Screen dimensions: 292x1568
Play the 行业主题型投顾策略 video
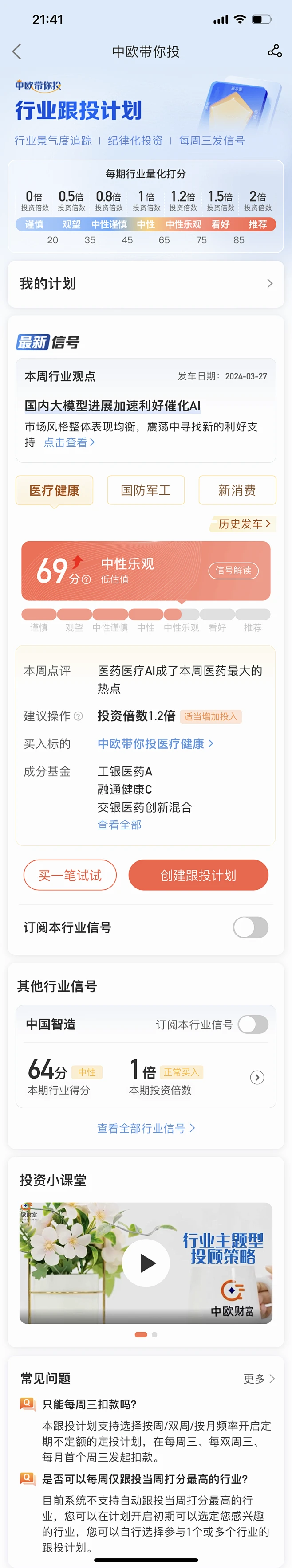pos(146,1263)
